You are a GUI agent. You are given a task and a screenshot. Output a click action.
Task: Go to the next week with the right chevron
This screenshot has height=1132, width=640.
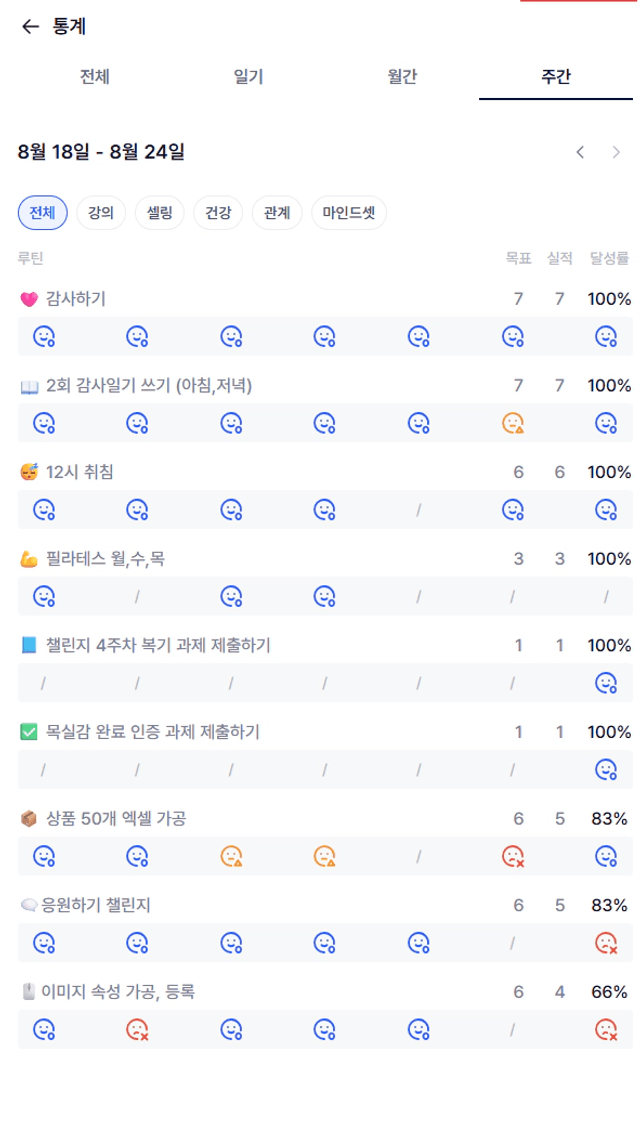615,152
